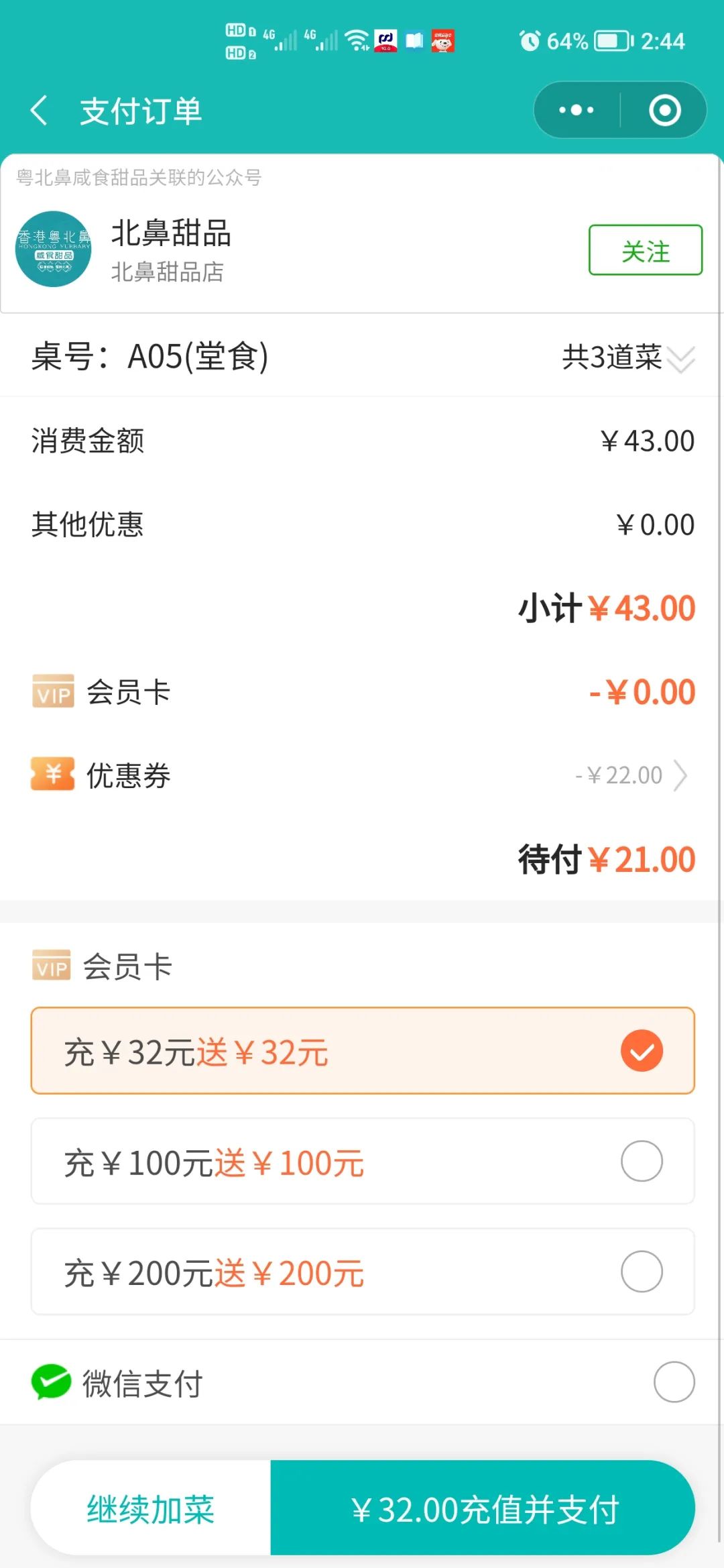This screenshot has height=1568, width=724.
Task: Open the mini-program three-dot options menu
Action: (x=575, y=110)
